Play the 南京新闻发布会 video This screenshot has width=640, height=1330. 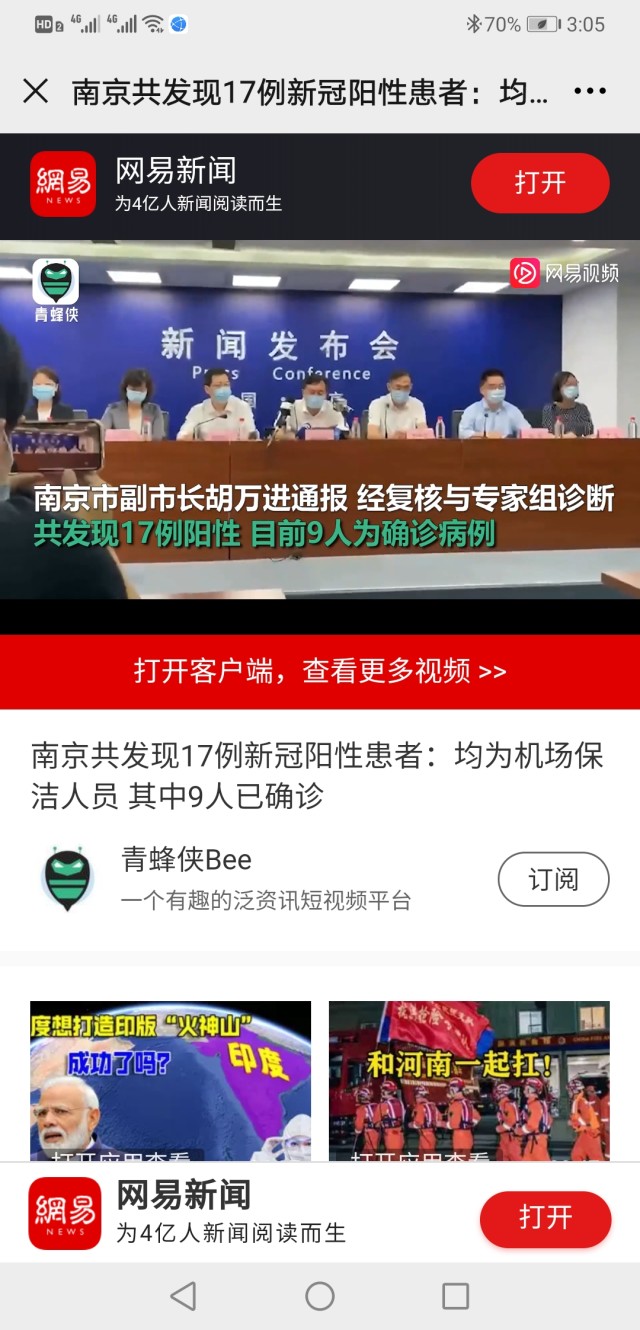pyautogui.click(x=320, y=420)
